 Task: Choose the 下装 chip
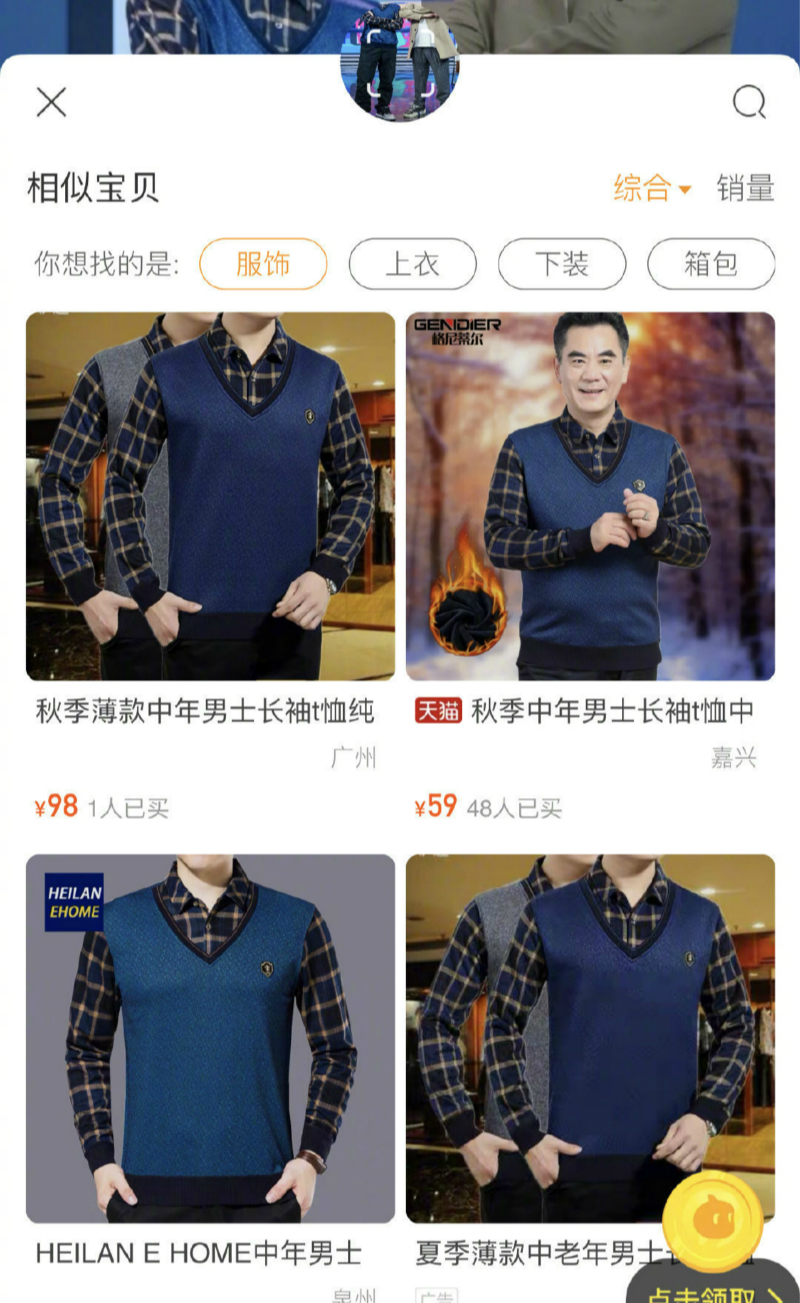pyautogui.click(x=561, y=265)
